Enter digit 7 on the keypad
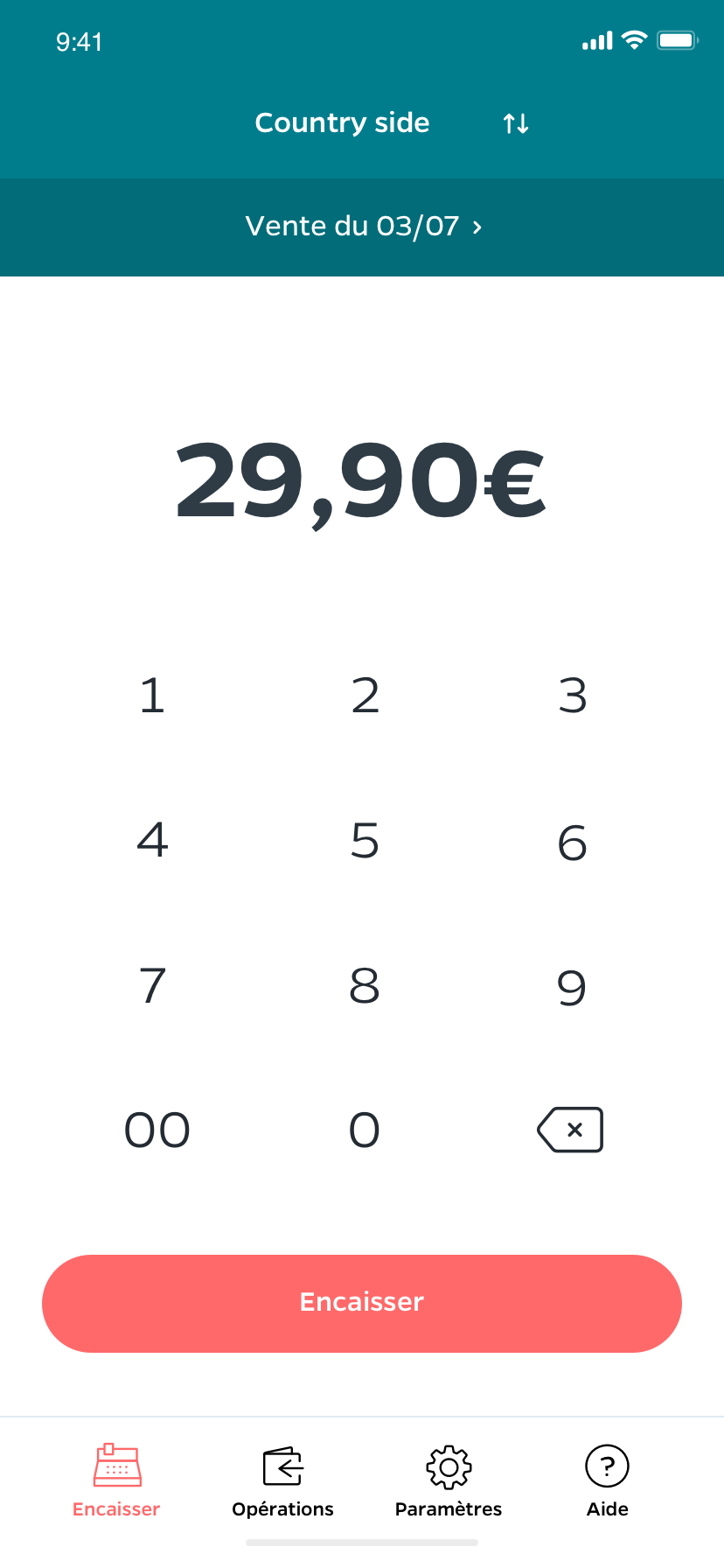 tap(152, 986)
